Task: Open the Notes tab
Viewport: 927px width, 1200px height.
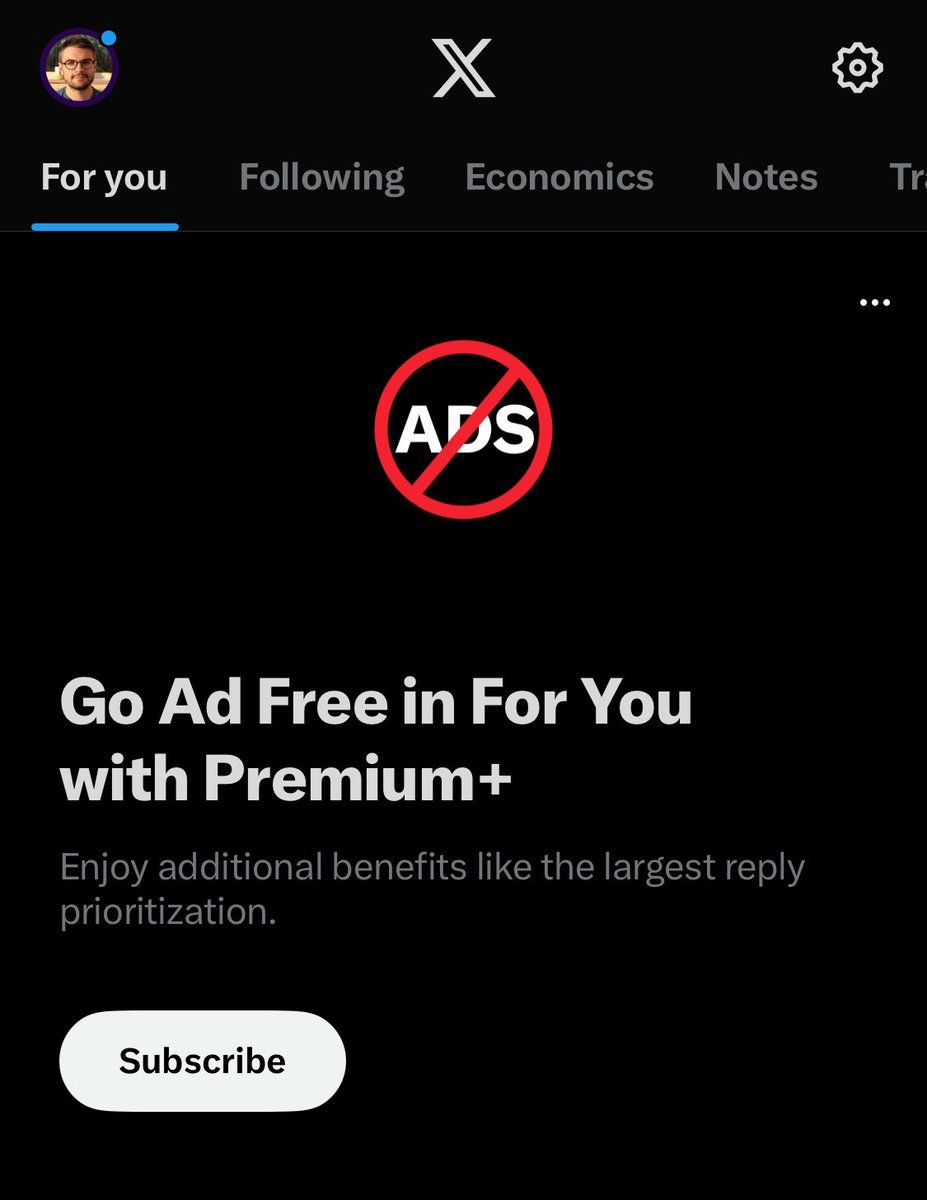Action: click(766, 178)
